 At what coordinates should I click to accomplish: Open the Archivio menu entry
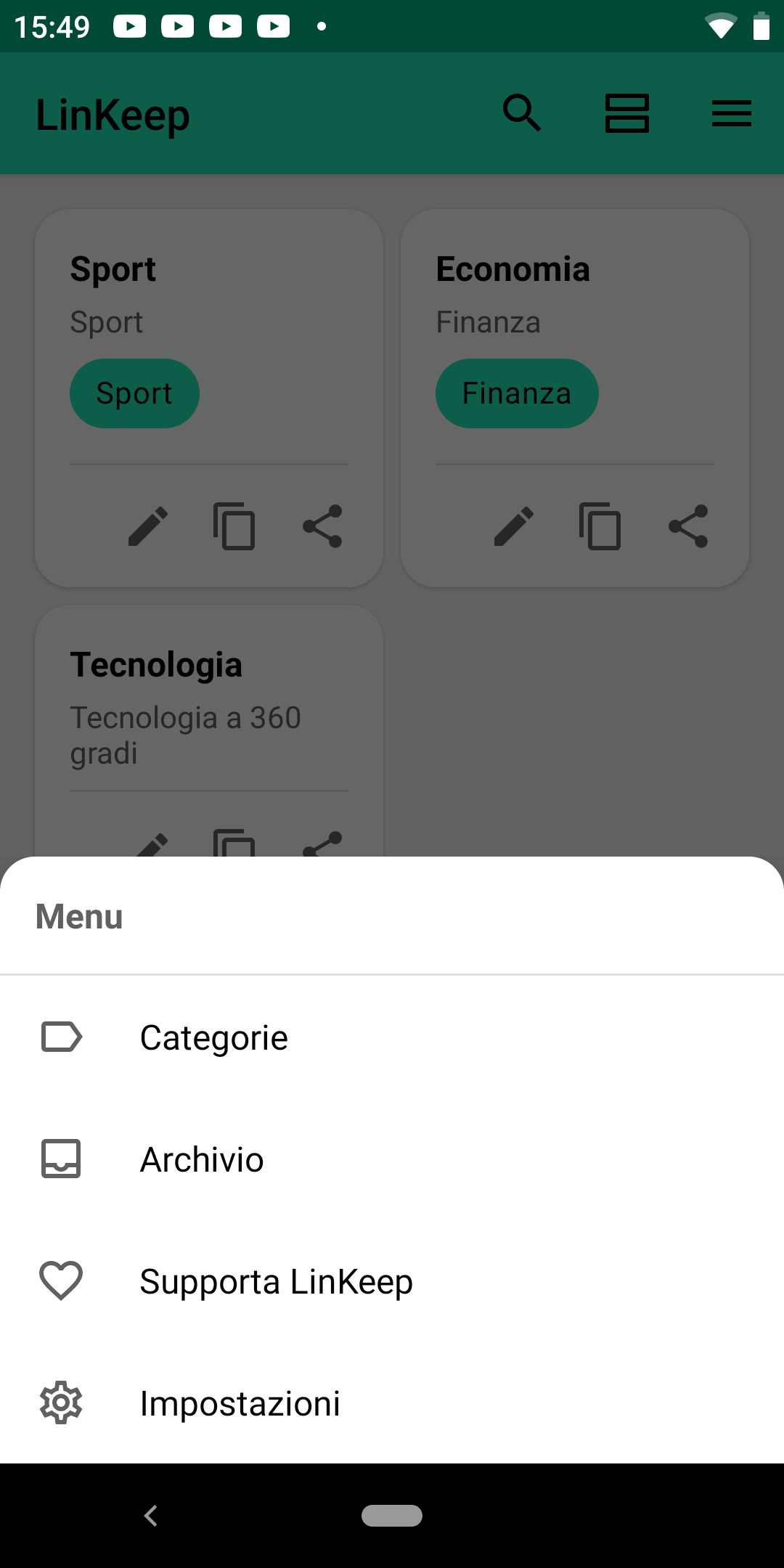click(x=392, y=1159)
